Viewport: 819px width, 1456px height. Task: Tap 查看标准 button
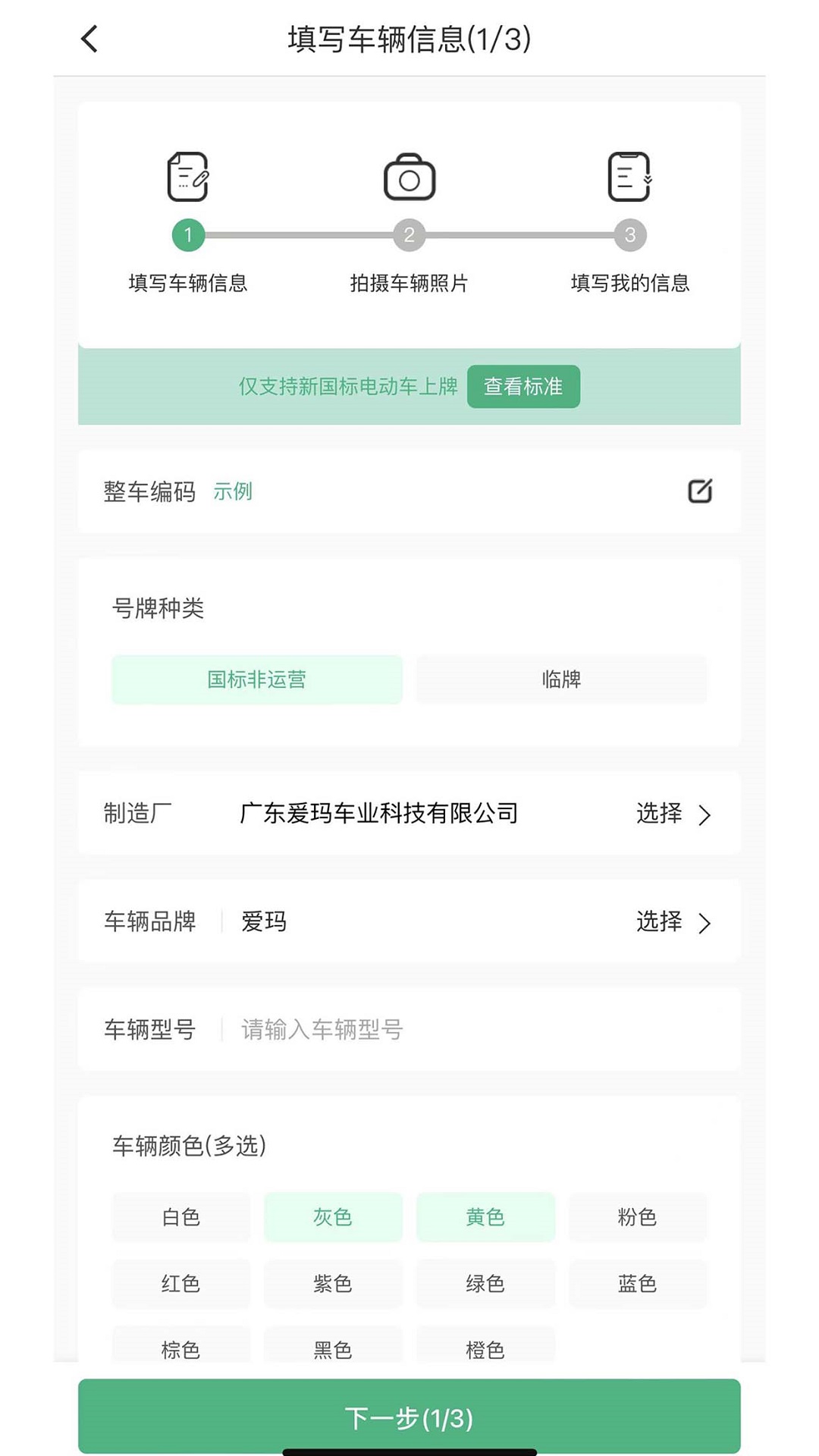point(523,387)
